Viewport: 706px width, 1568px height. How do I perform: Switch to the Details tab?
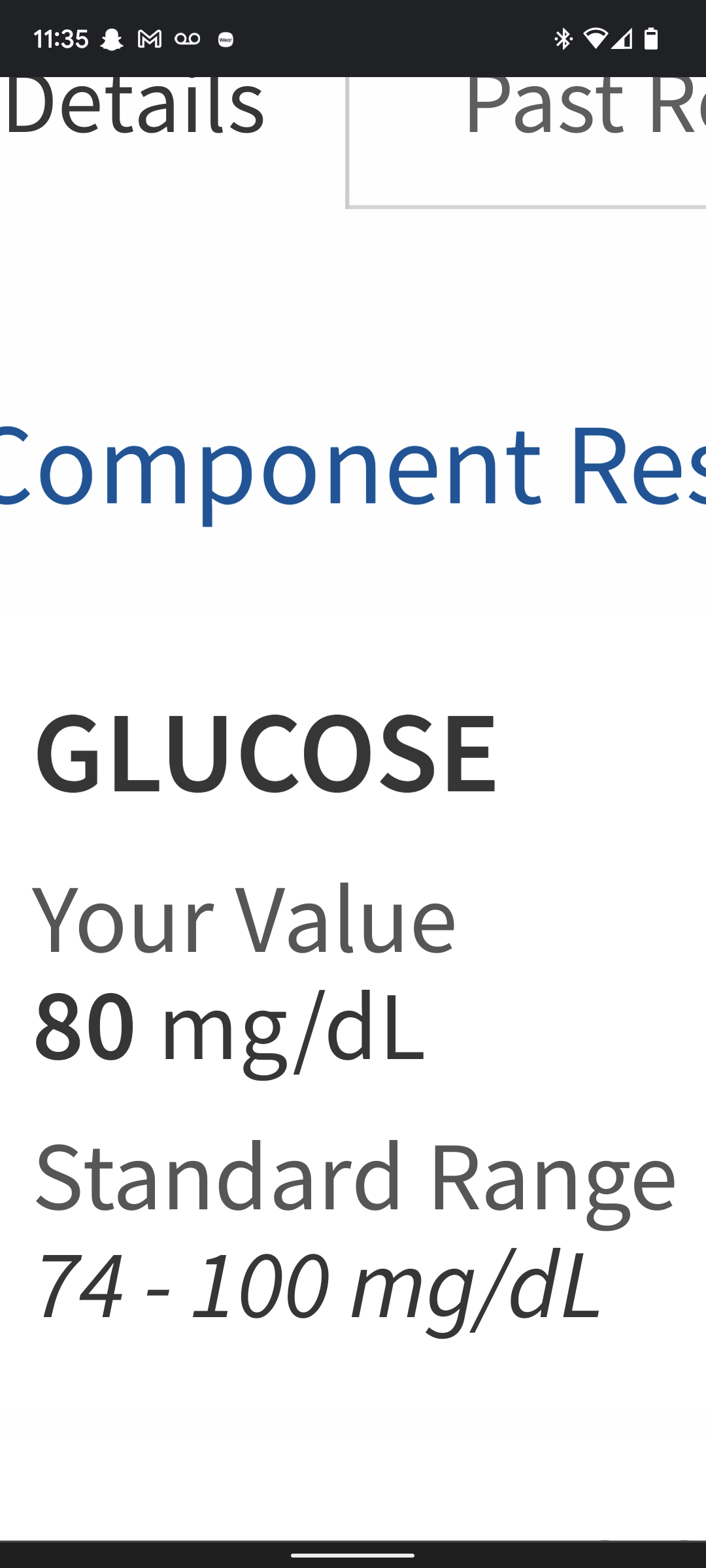[173, 142]
